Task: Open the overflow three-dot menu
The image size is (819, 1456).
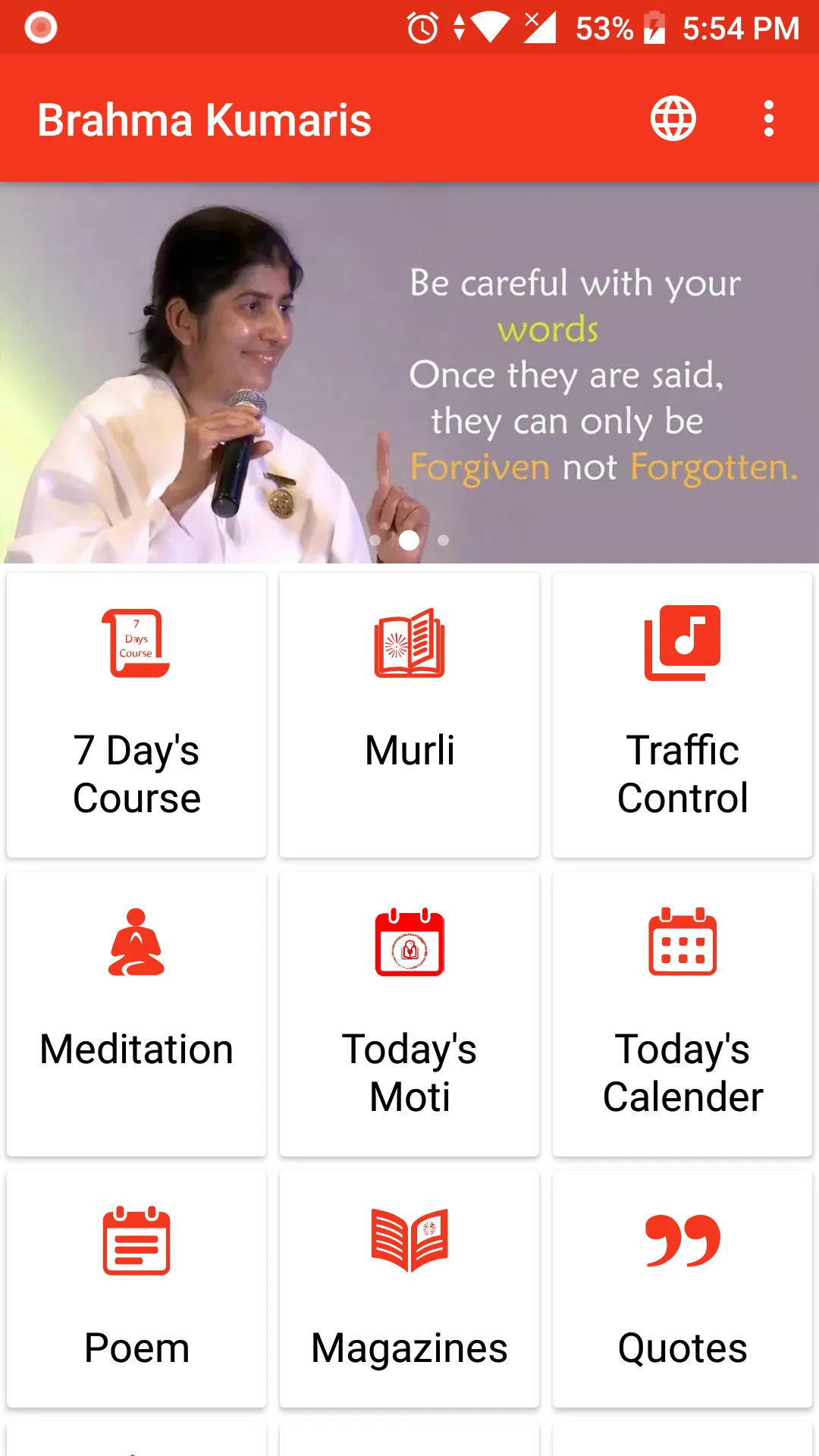Action: (767, 118)
